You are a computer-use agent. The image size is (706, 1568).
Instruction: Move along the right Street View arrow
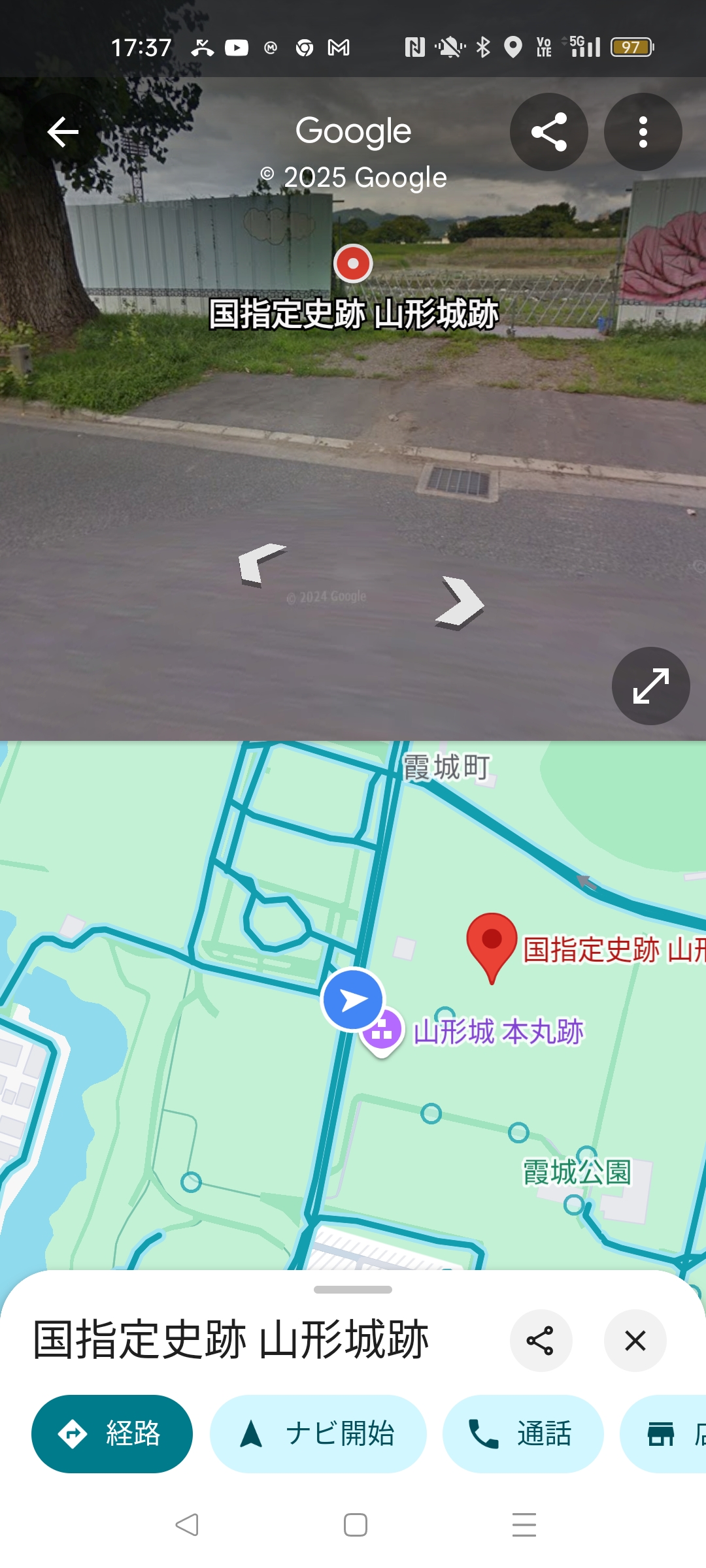coord(461,602)
